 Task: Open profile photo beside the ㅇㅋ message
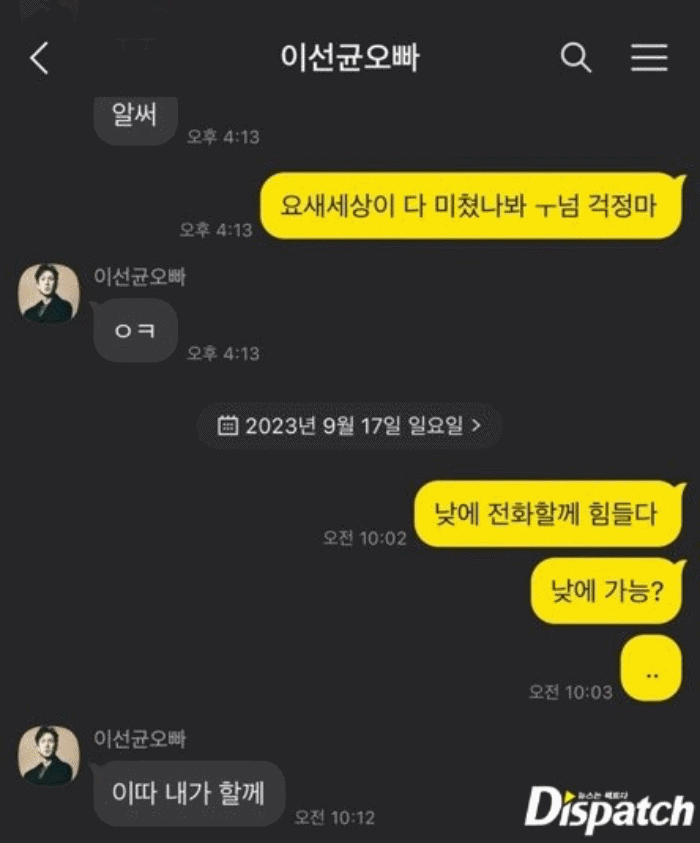click(x=49, y=293)
